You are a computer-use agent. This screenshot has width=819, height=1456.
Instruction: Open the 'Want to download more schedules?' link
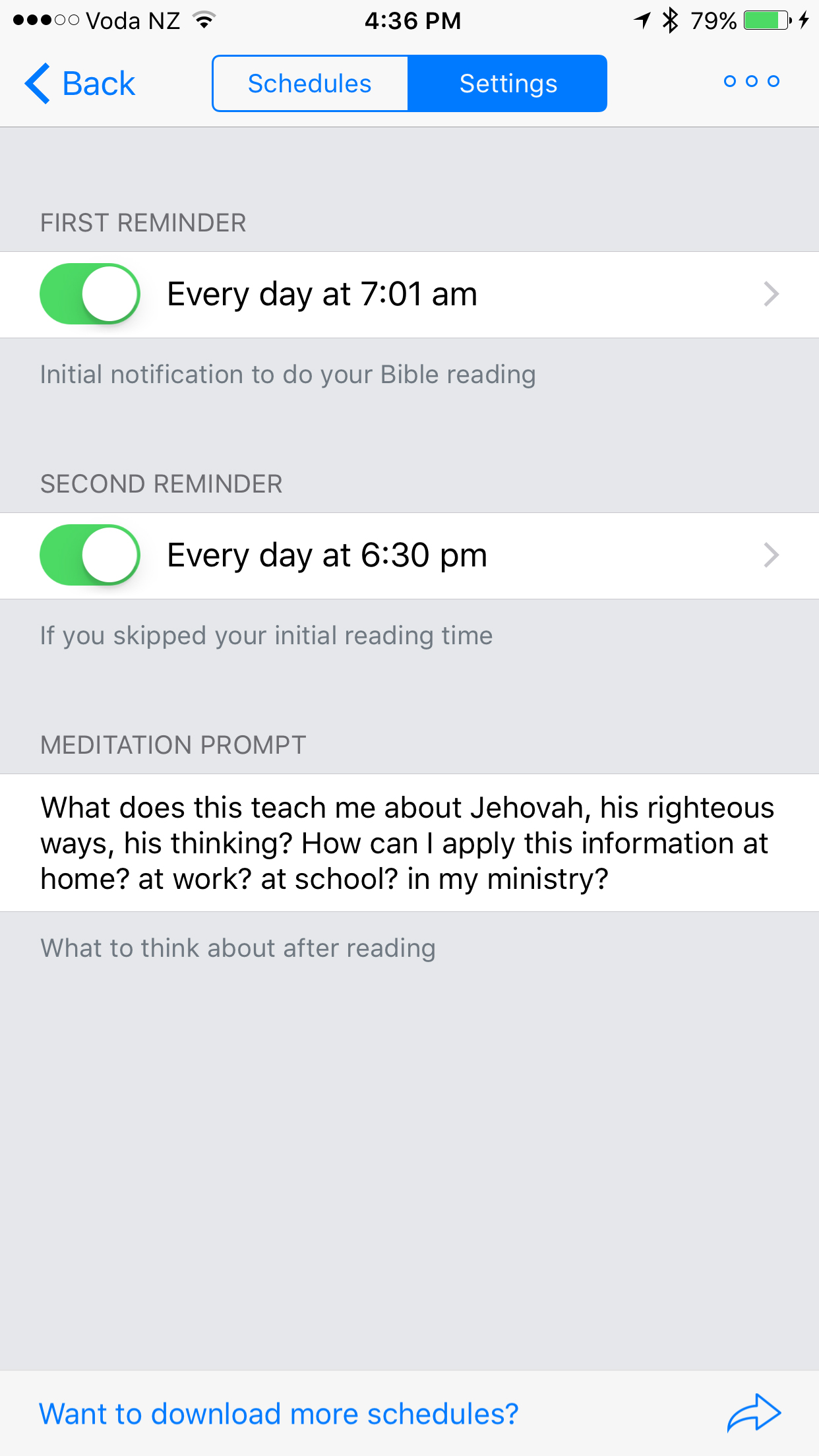click(x=279, y=1414)
